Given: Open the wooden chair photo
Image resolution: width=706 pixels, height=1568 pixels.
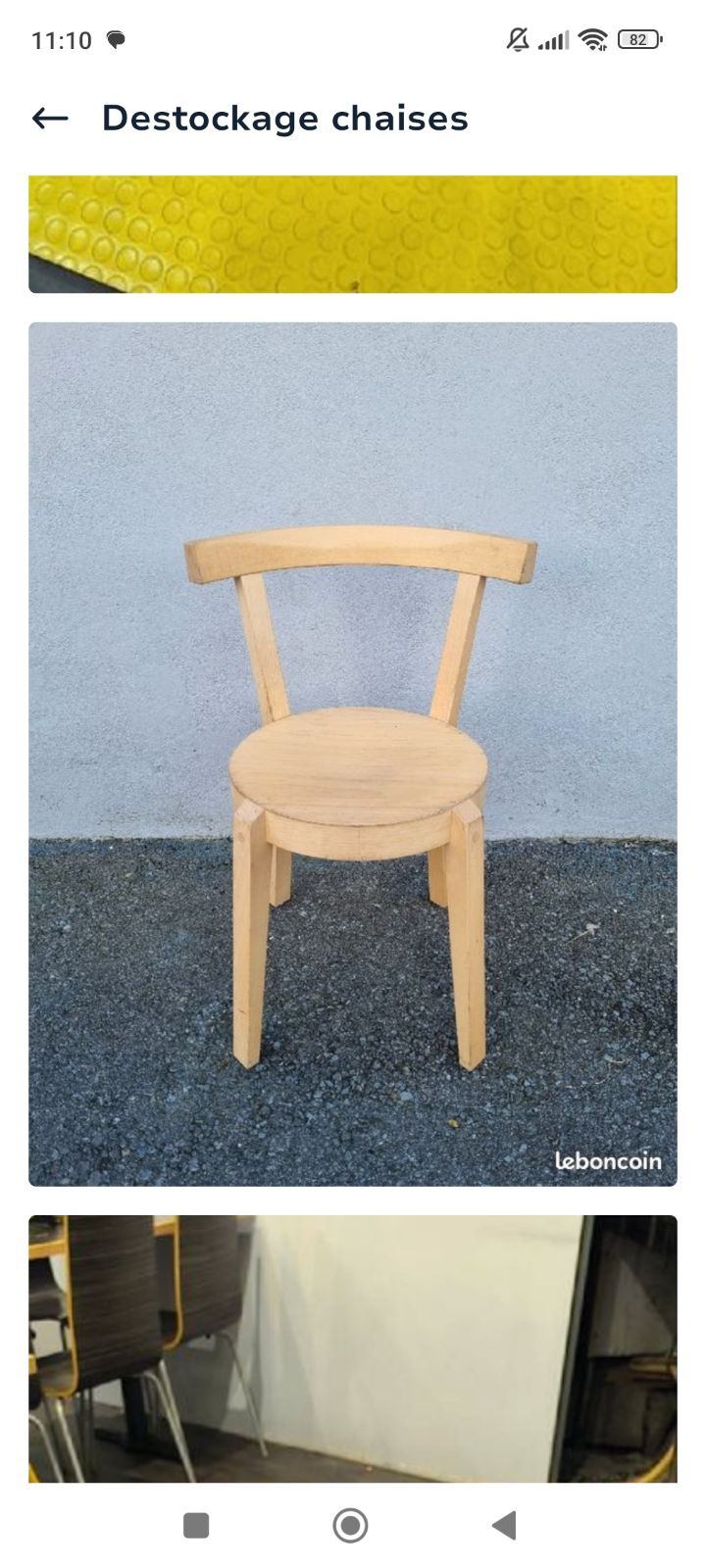Looking at the screenshot, I should click(x=353, y=754).
